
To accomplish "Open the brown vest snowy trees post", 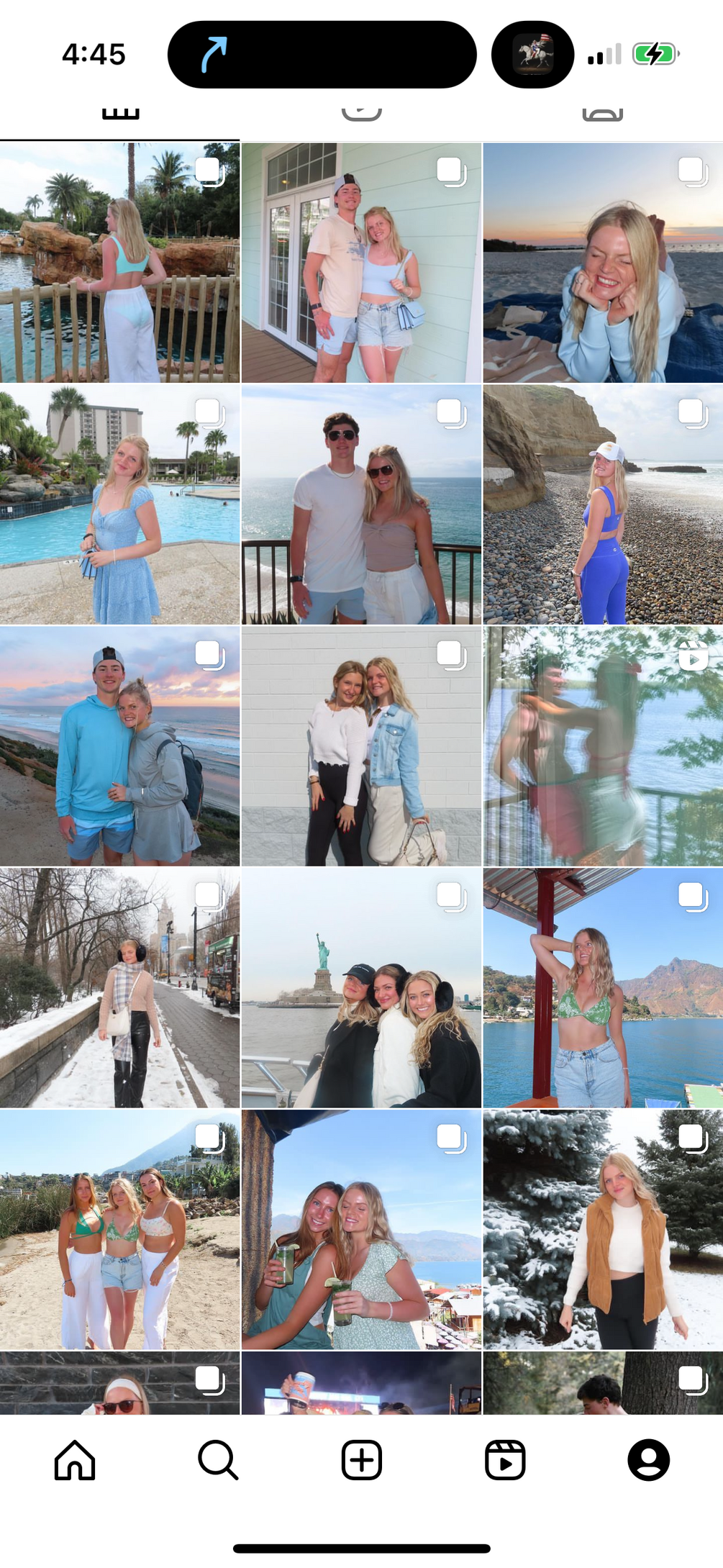I will pos(603,1229).
